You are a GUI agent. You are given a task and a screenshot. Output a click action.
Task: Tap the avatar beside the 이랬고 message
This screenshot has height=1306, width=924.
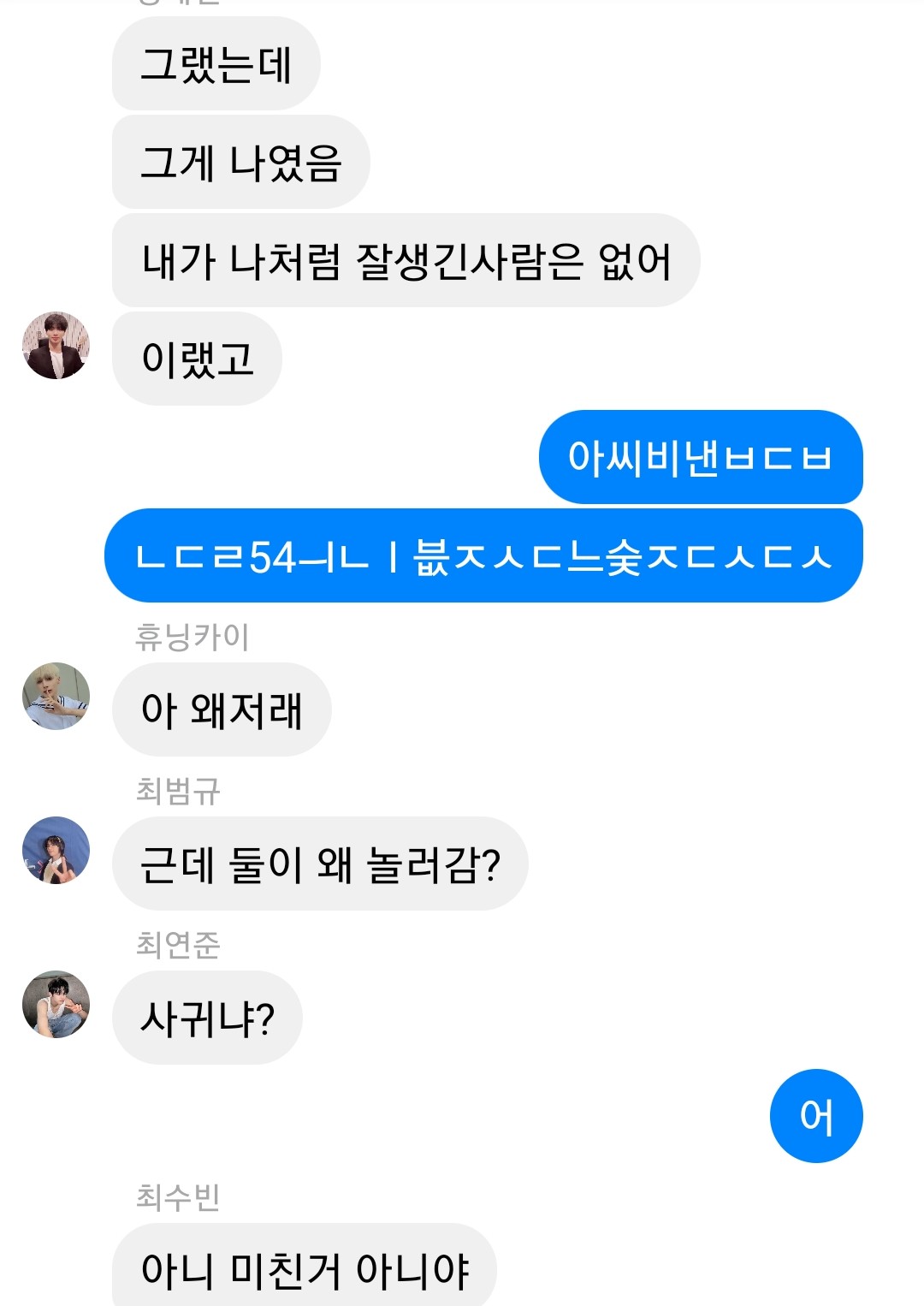point(56,345)
